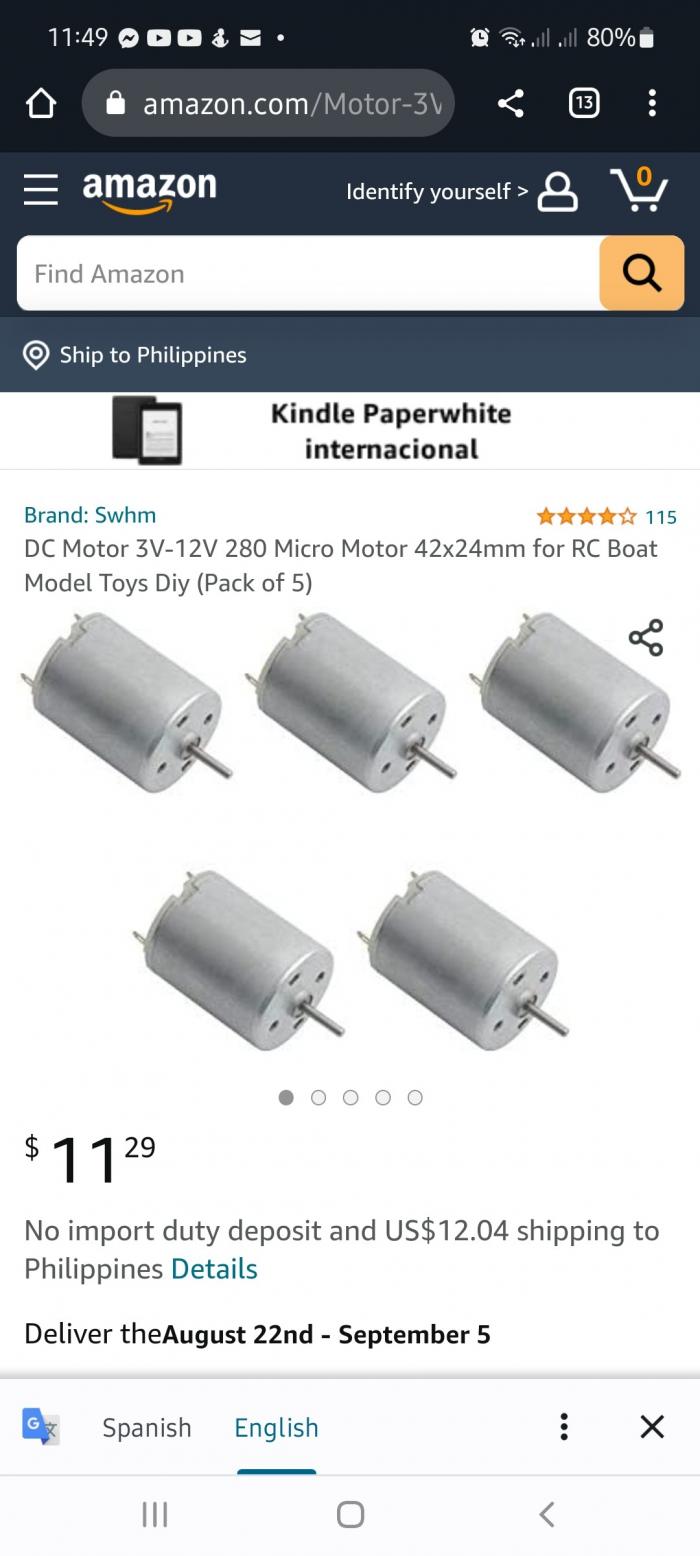Viewport: 700px width, 1556px height.
Task: Sign in via Identify yourself
Action: [460, 191]
